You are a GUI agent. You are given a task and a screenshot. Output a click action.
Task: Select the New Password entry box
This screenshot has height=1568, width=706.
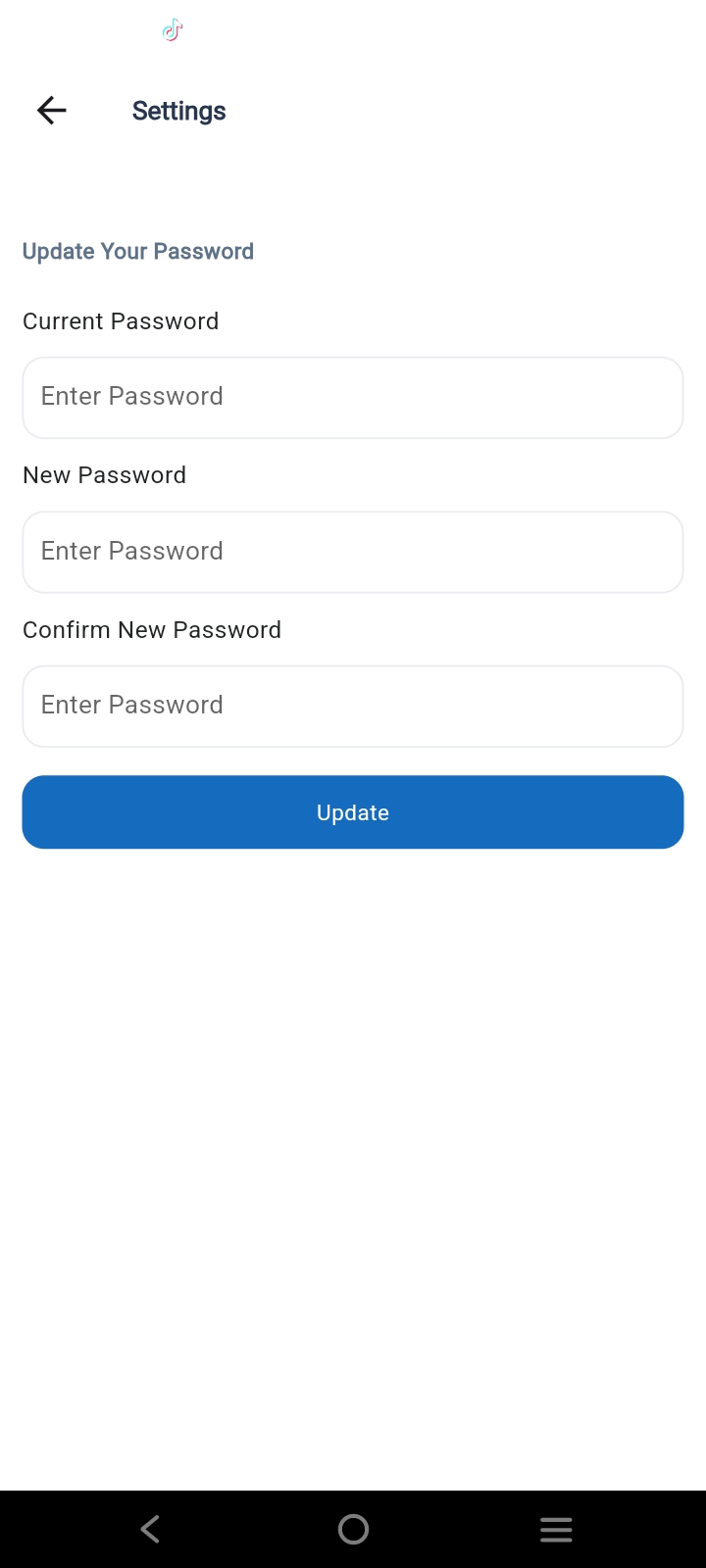(352, 551)
